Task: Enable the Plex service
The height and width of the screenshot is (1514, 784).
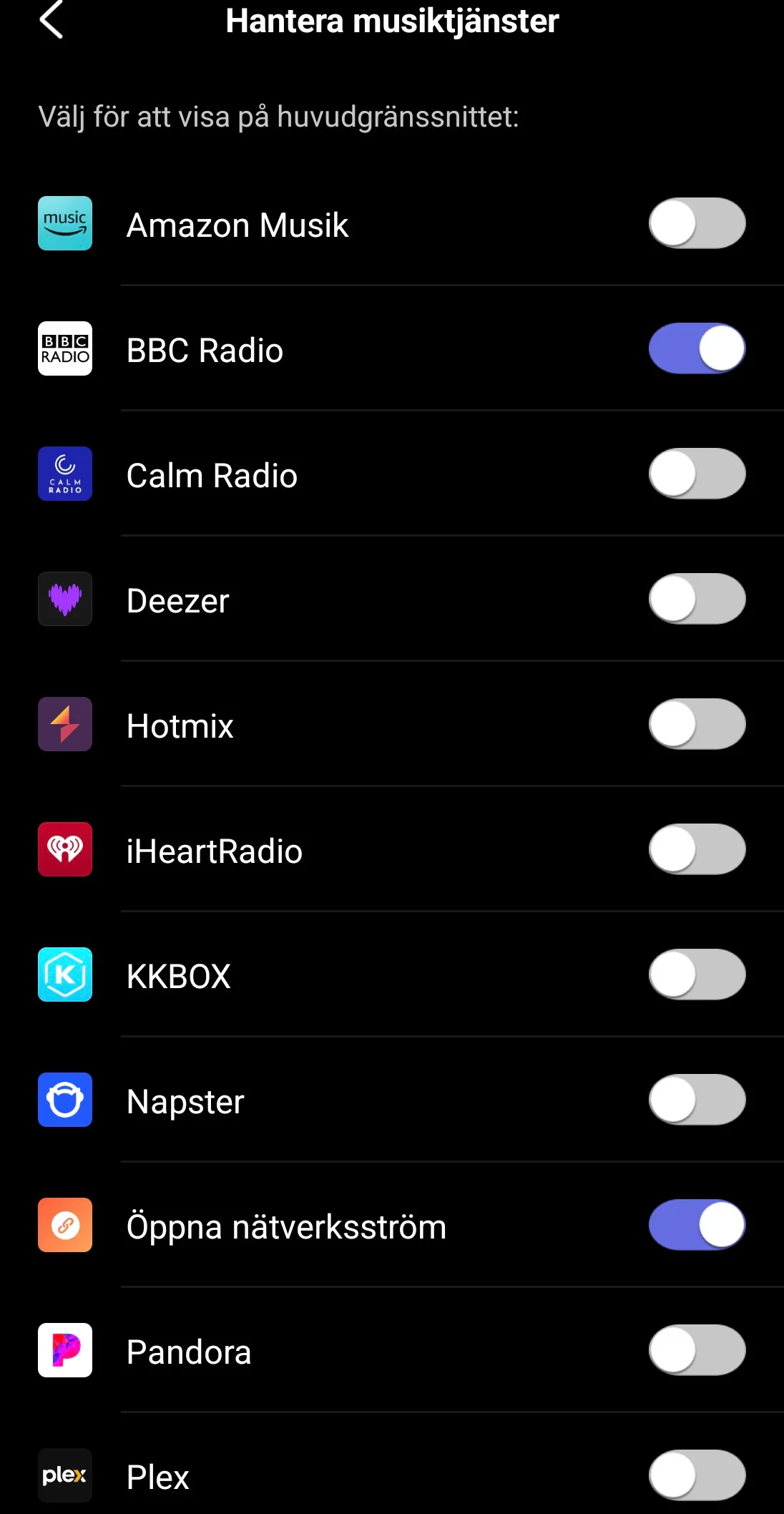Action: 697,1475
